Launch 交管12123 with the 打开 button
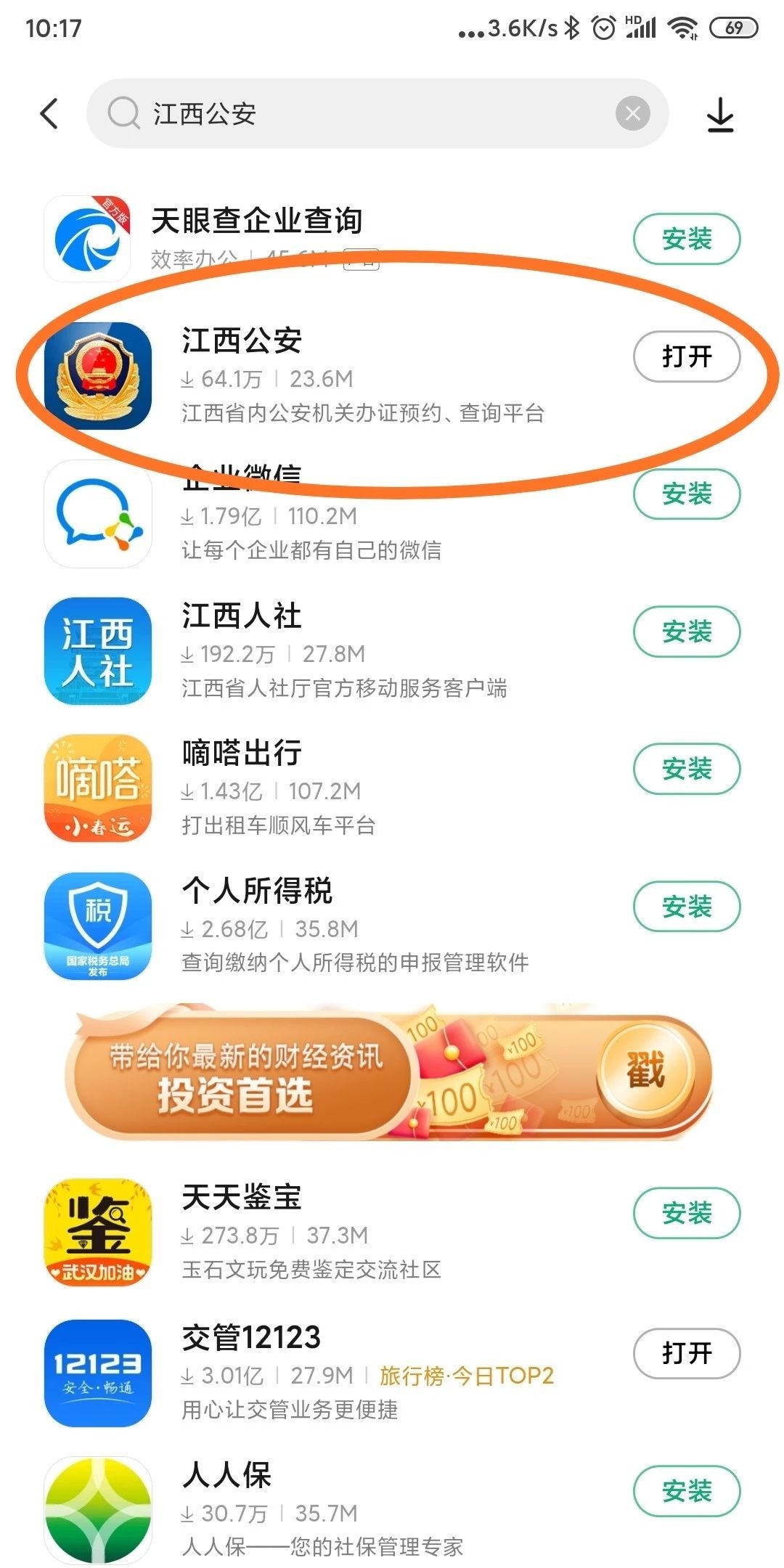The width and height of the screenshot is (784, 1568). point(687,1353)
